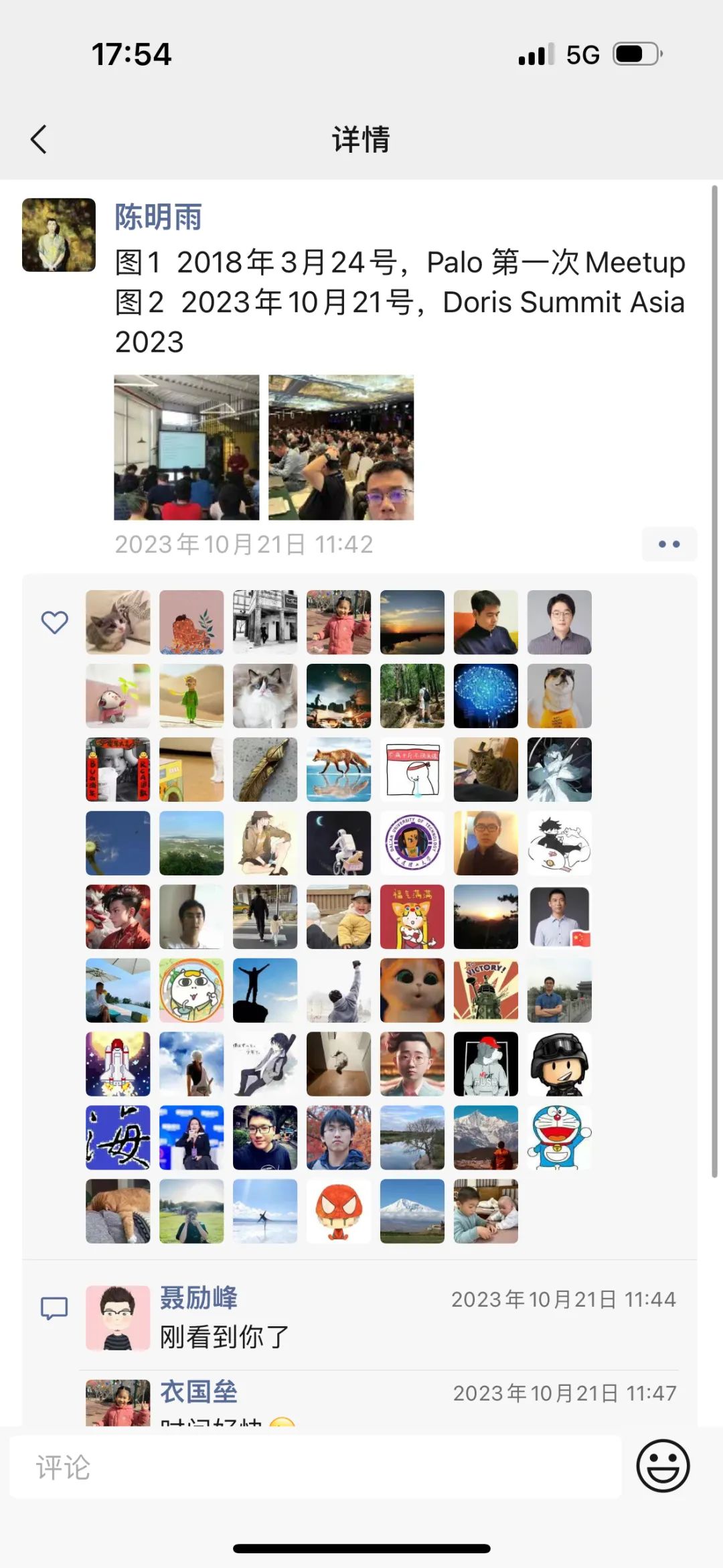
Task: Open the Doraemon avatar in the likes
Action: click(x=559, y=1137)
